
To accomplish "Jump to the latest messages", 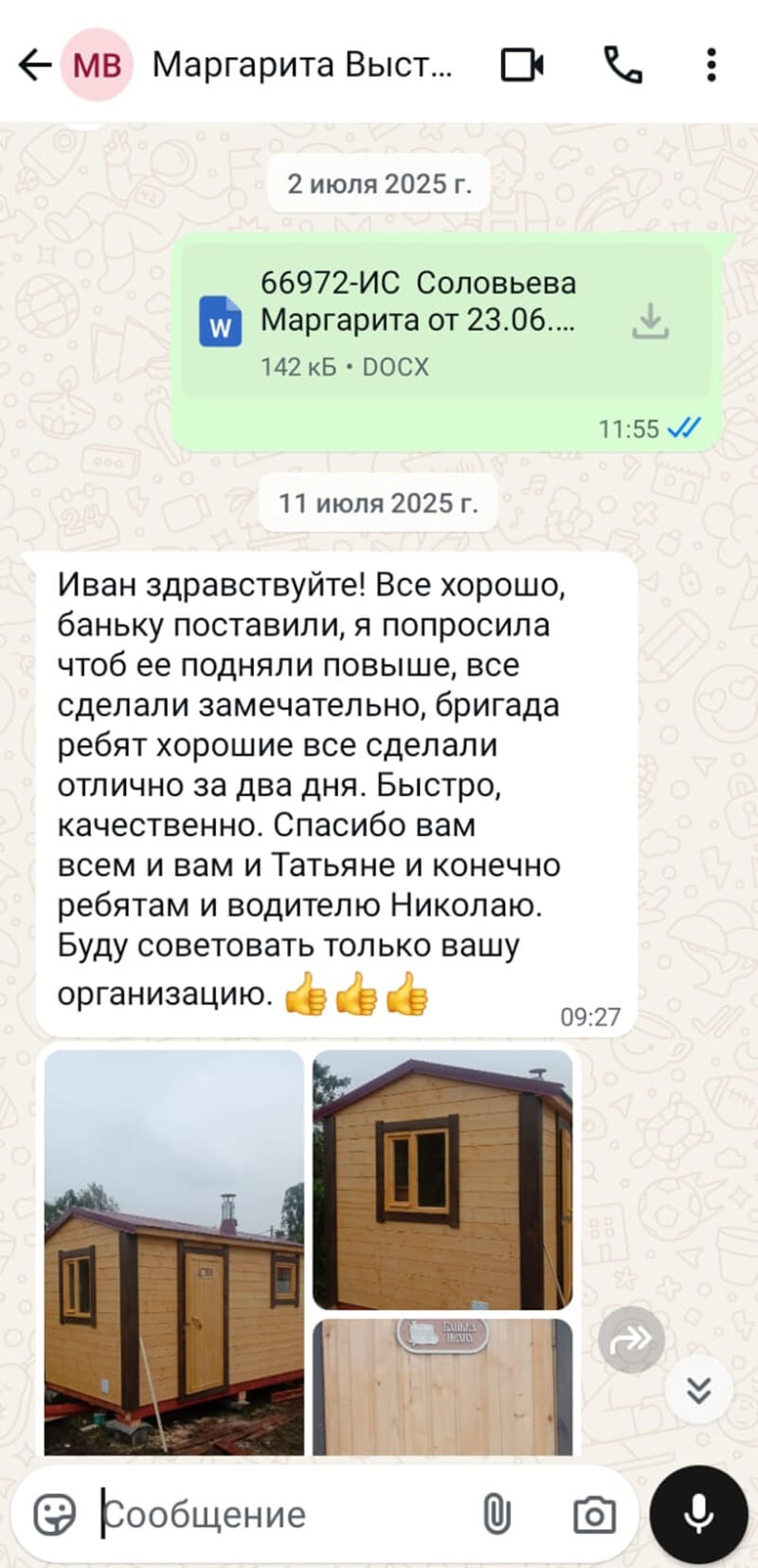I will tap(698, 1390).
